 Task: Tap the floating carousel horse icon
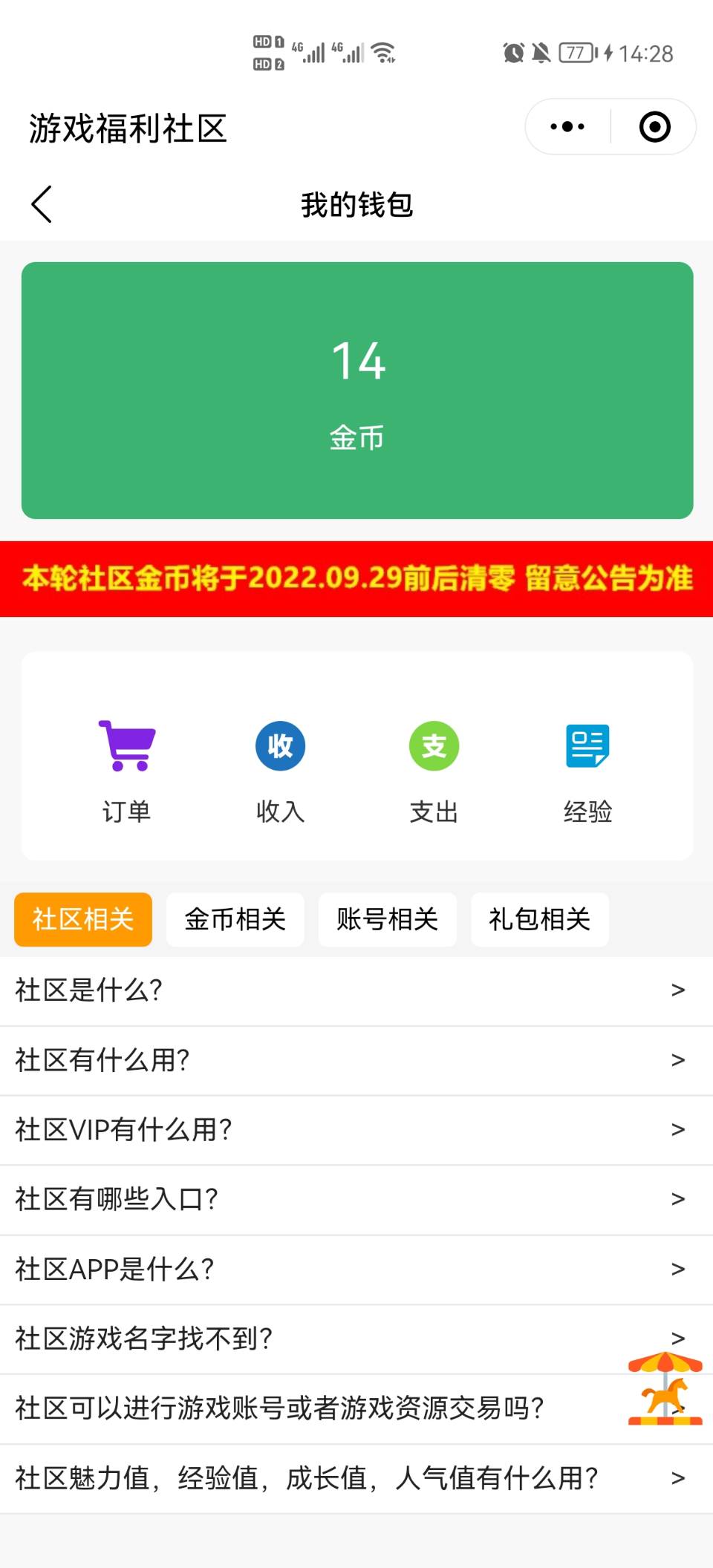[665, 1389]
